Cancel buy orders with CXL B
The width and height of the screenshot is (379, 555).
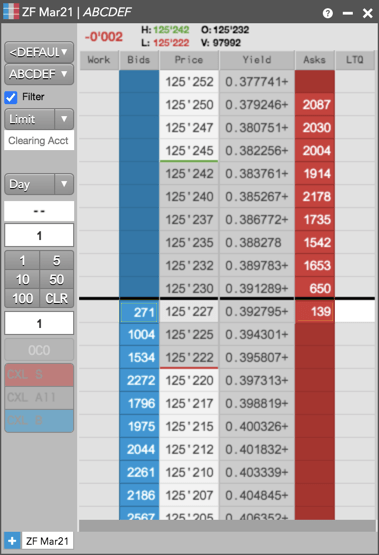pyautogui.click(x=39, y=421)
